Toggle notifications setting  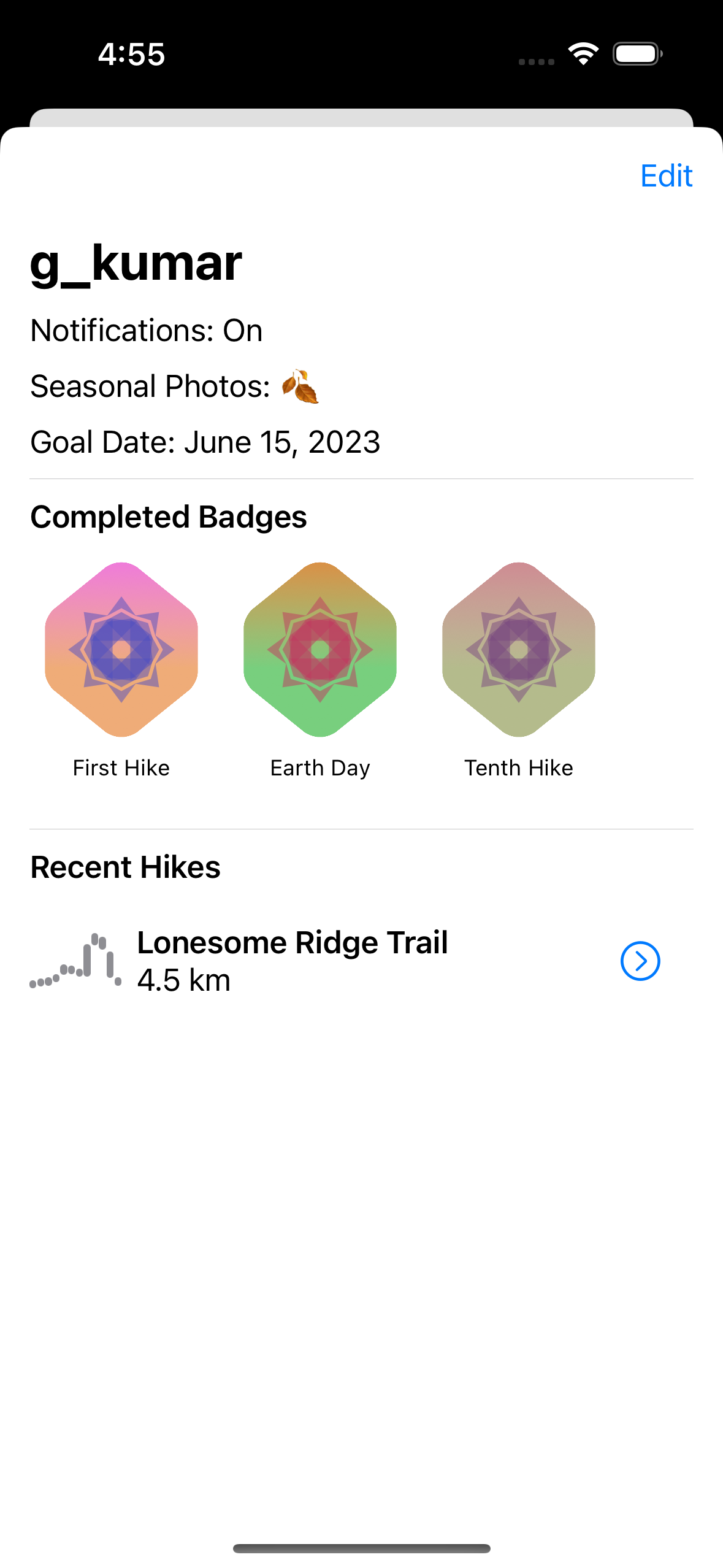145,330
